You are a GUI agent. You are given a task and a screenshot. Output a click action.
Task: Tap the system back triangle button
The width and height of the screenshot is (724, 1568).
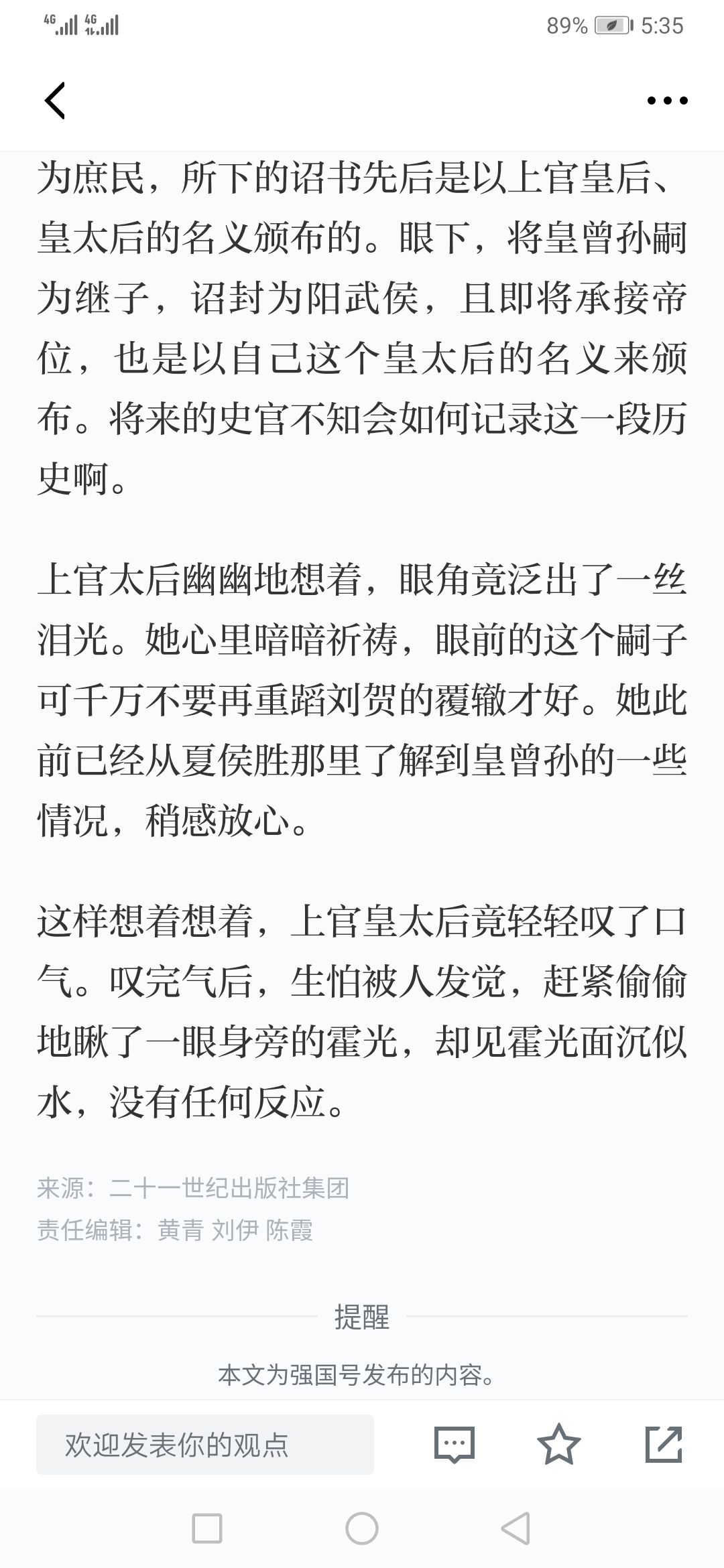pyautogui.click(x=516, y=1529)
